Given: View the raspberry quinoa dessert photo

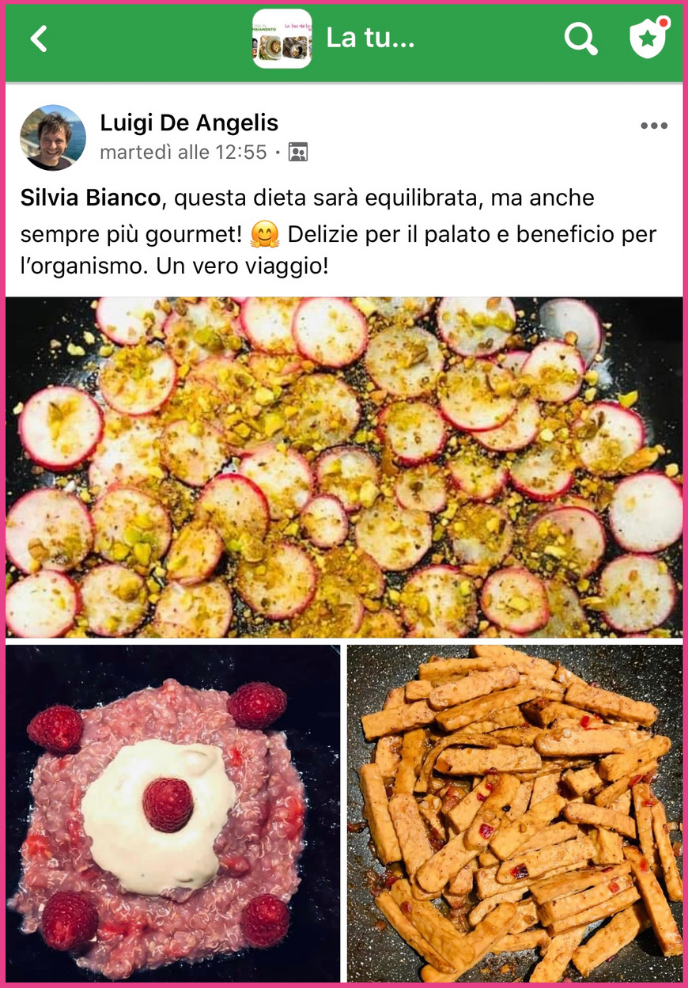Looking at the screenshot, I should tap(172, 813).
